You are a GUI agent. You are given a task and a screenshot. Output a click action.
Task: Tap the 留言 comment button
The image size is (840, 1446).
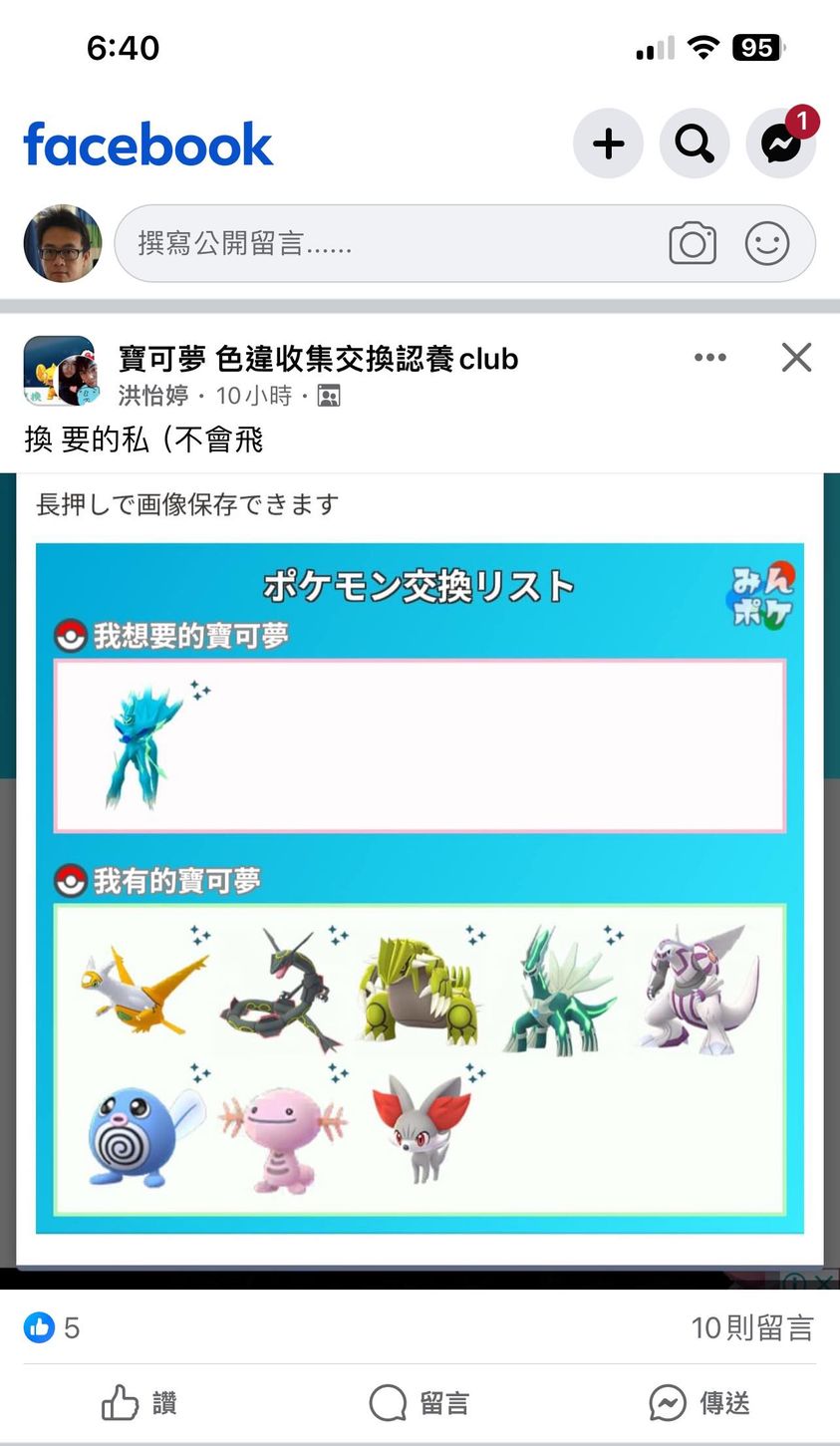(420, 1403)
